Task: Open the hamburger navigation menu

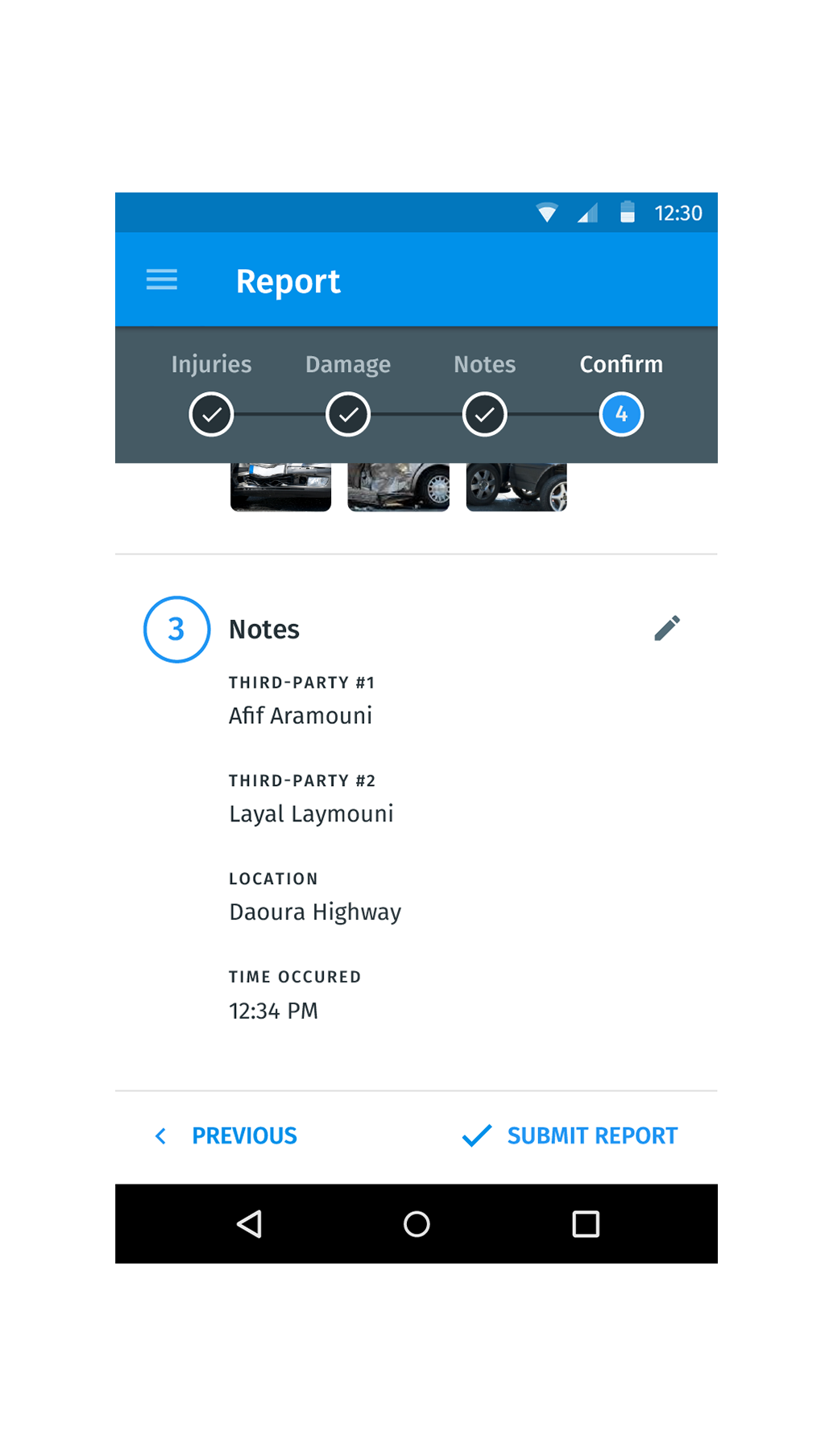Action: 161,279
